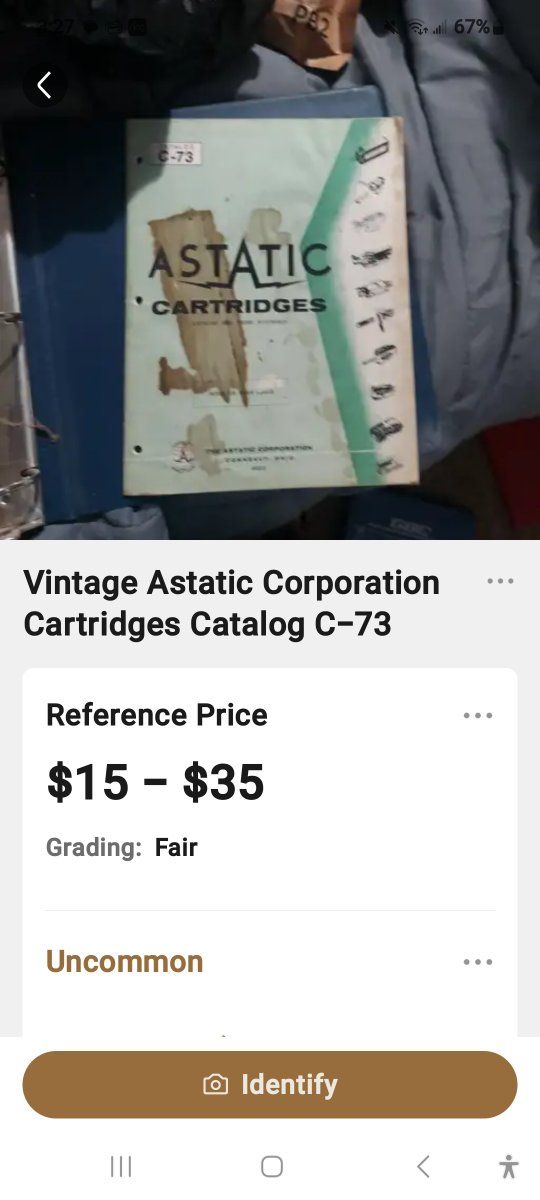Image resolution: width=540 pixels, height=1200 pixels.
Task: Tap the system back chevron in the navigation bar
Action: pyautogui.click(x=423, y=1166)
